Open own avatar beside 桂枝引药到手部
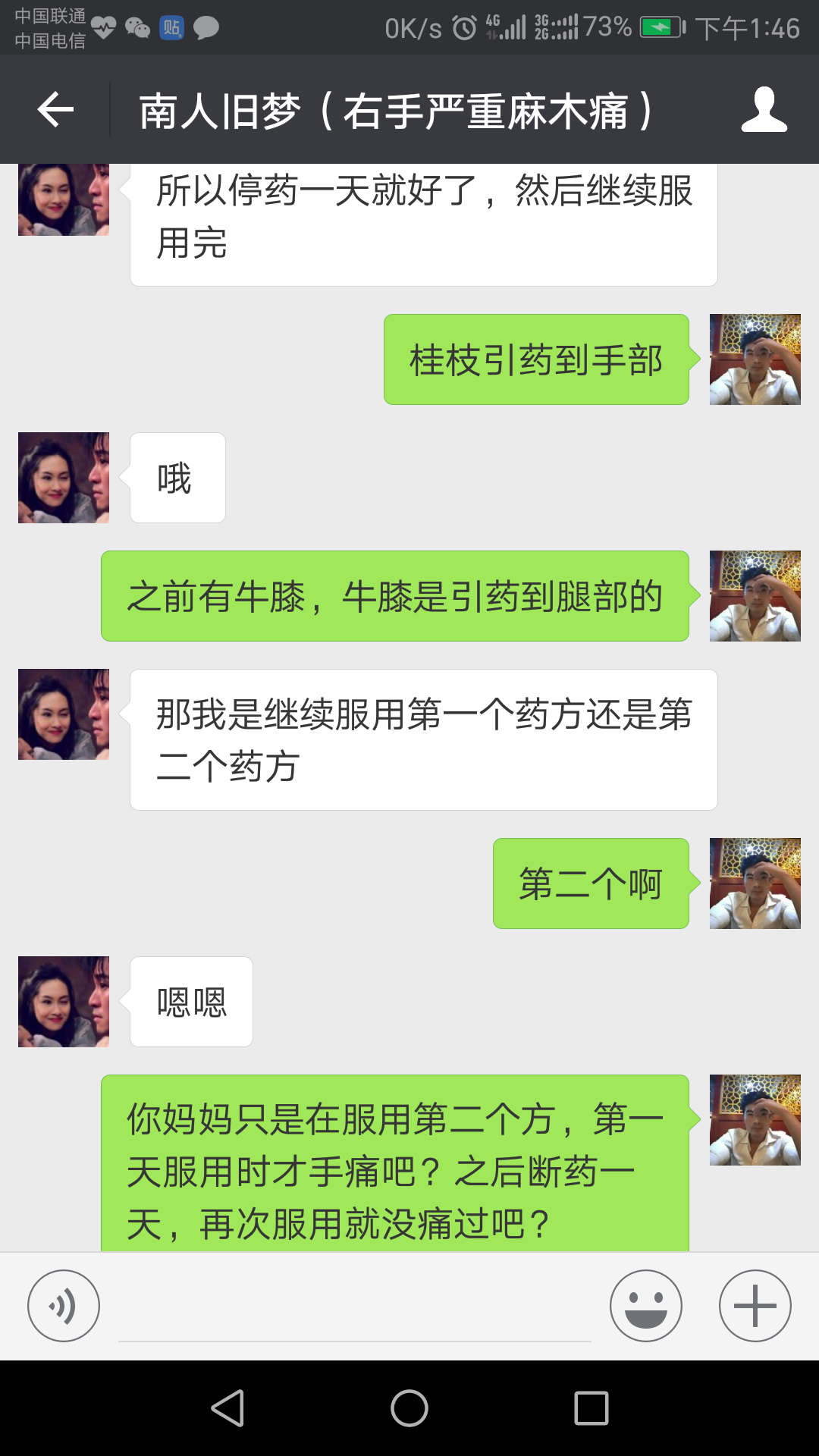 (755, 359)
